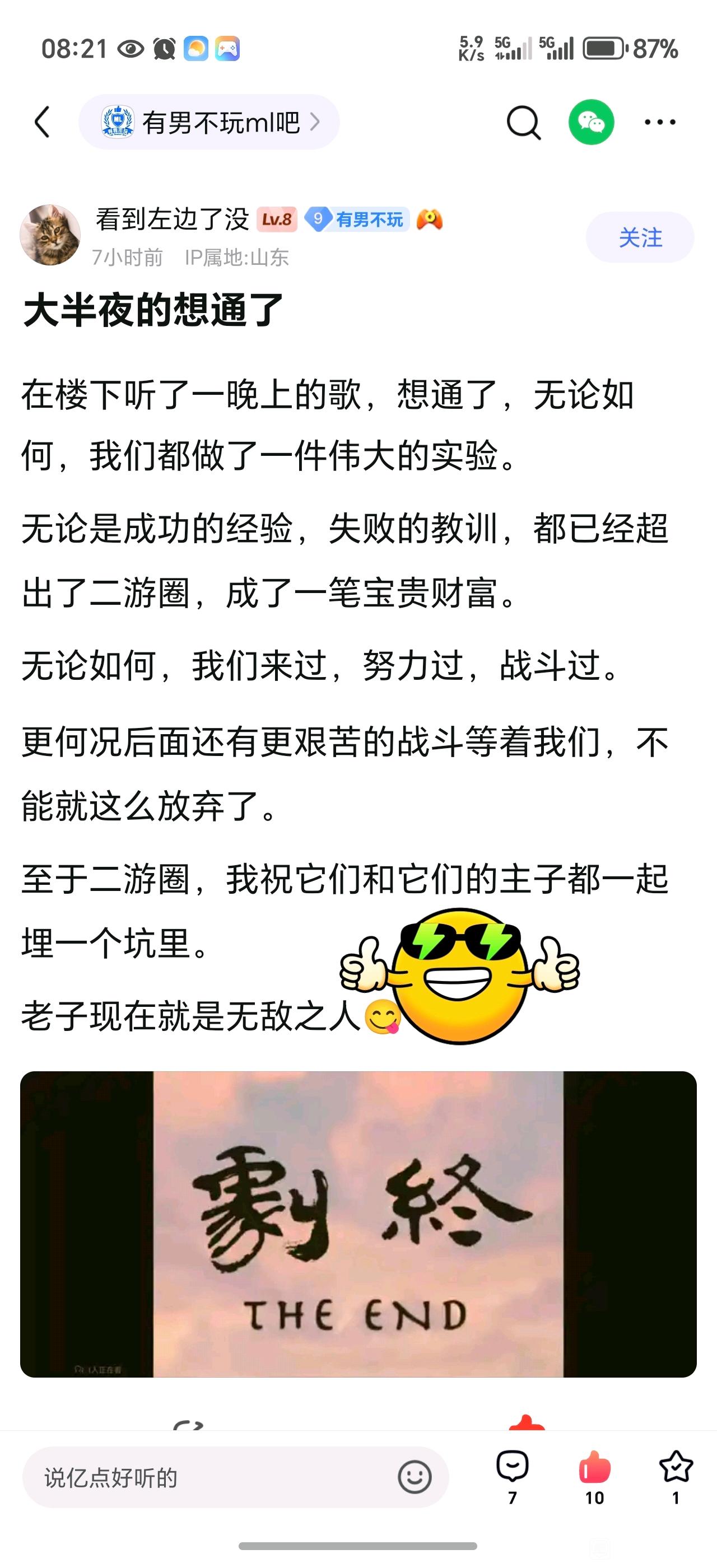Add this post to favorites with star
717x1568 pixels.
point(676,1477)
